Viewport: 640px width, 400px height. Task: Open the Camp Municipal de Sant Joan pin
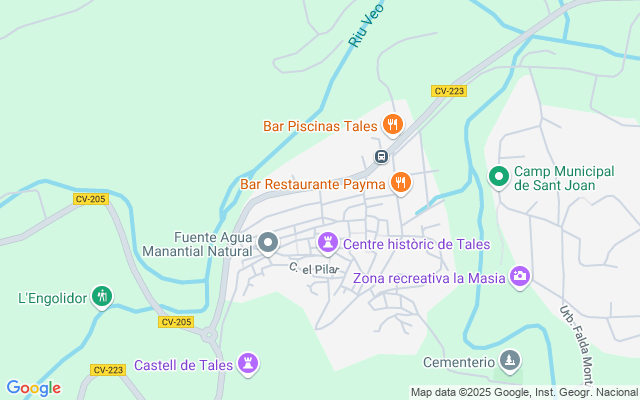click(498, 177)
